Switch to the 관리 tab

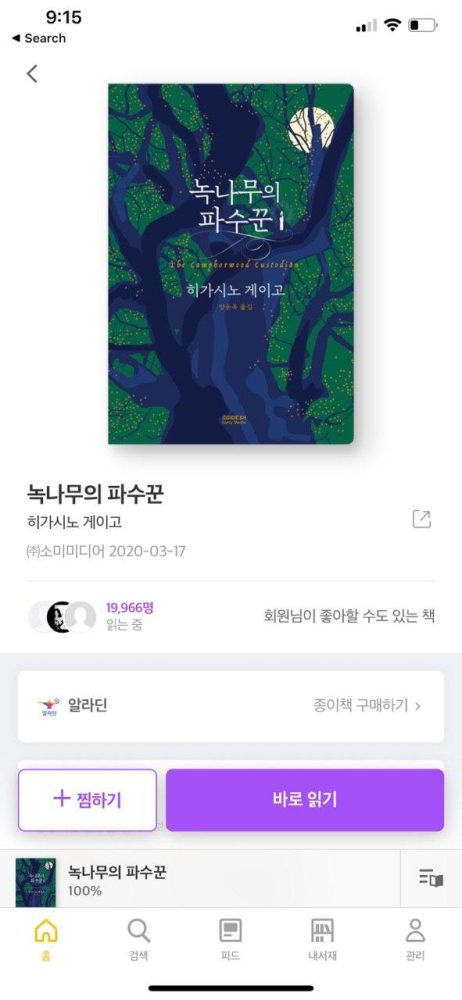click(415, 939)
